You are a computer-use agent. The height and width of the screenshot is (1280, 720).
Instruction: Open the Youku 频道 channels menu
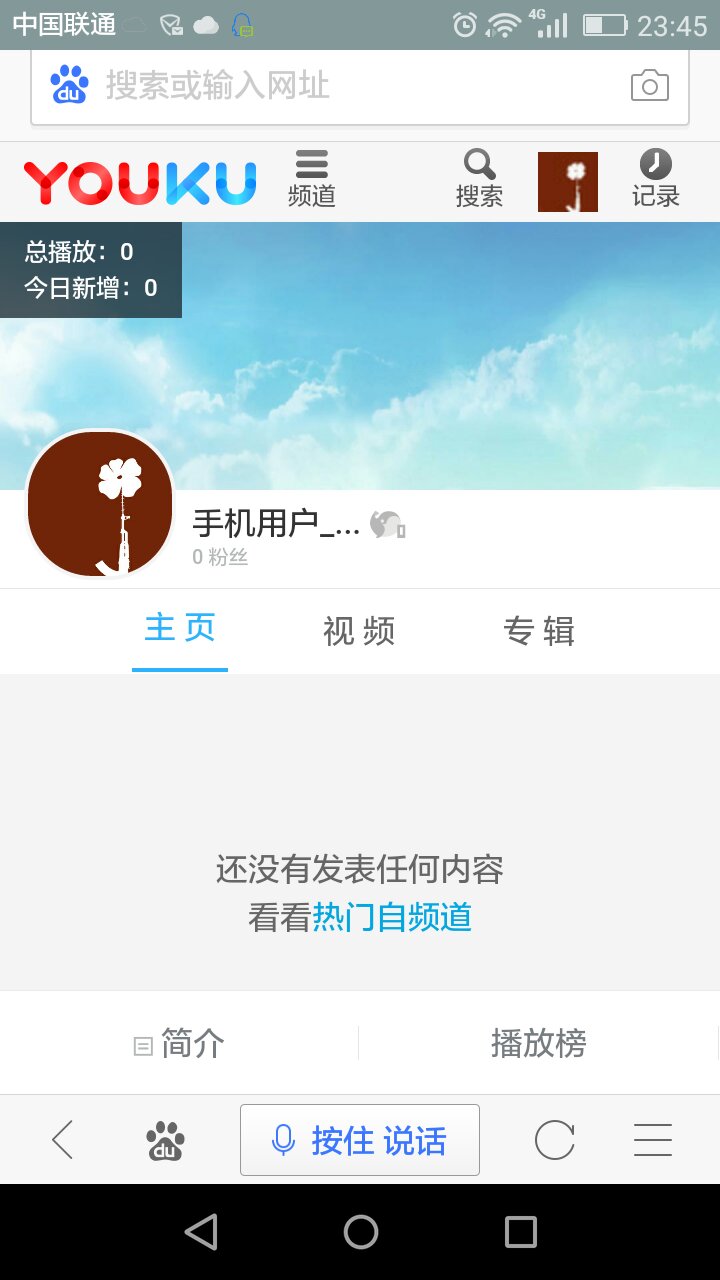coord(311,180)
